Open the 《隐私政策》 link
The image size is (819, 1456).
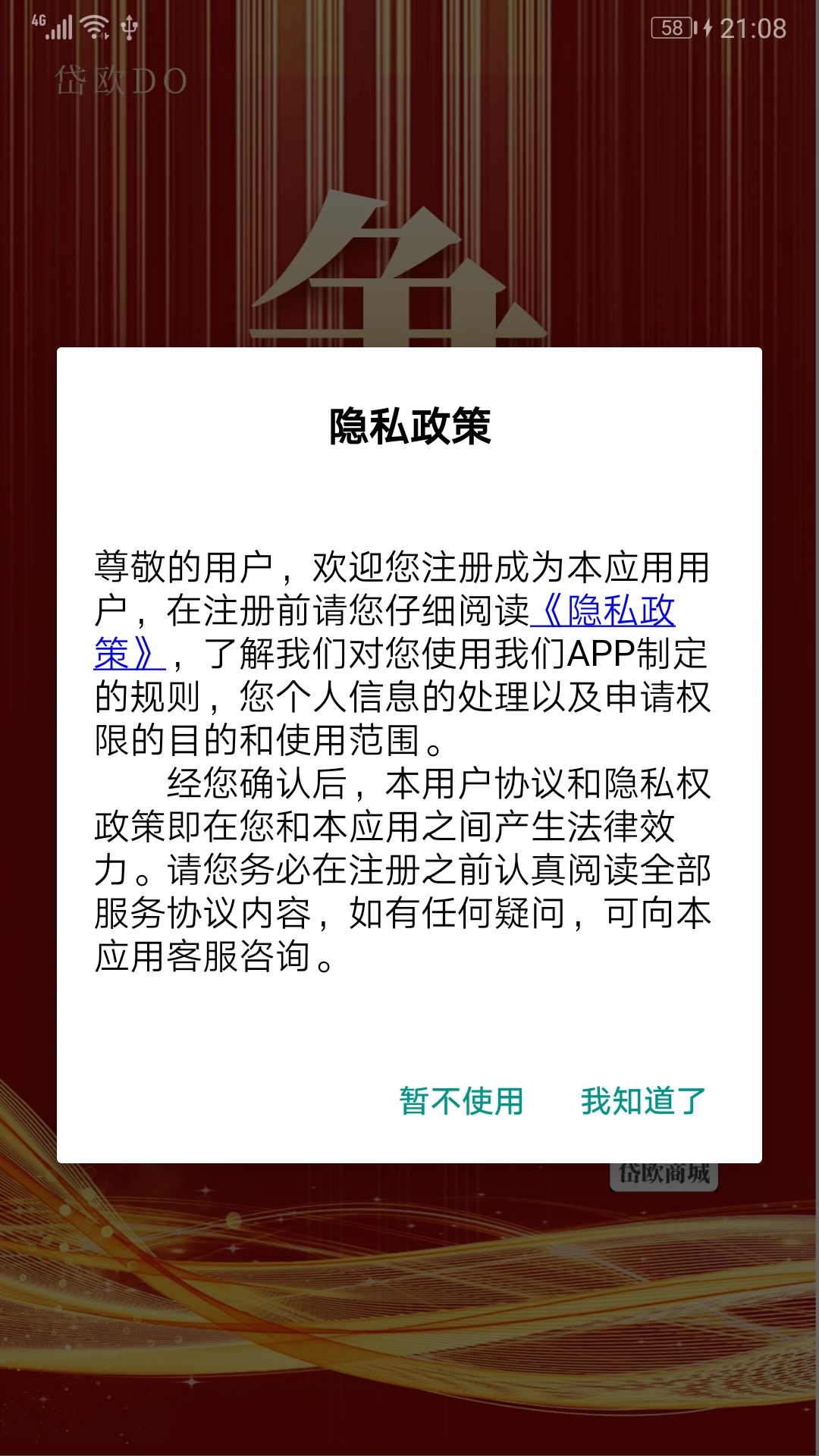(603, 611)
